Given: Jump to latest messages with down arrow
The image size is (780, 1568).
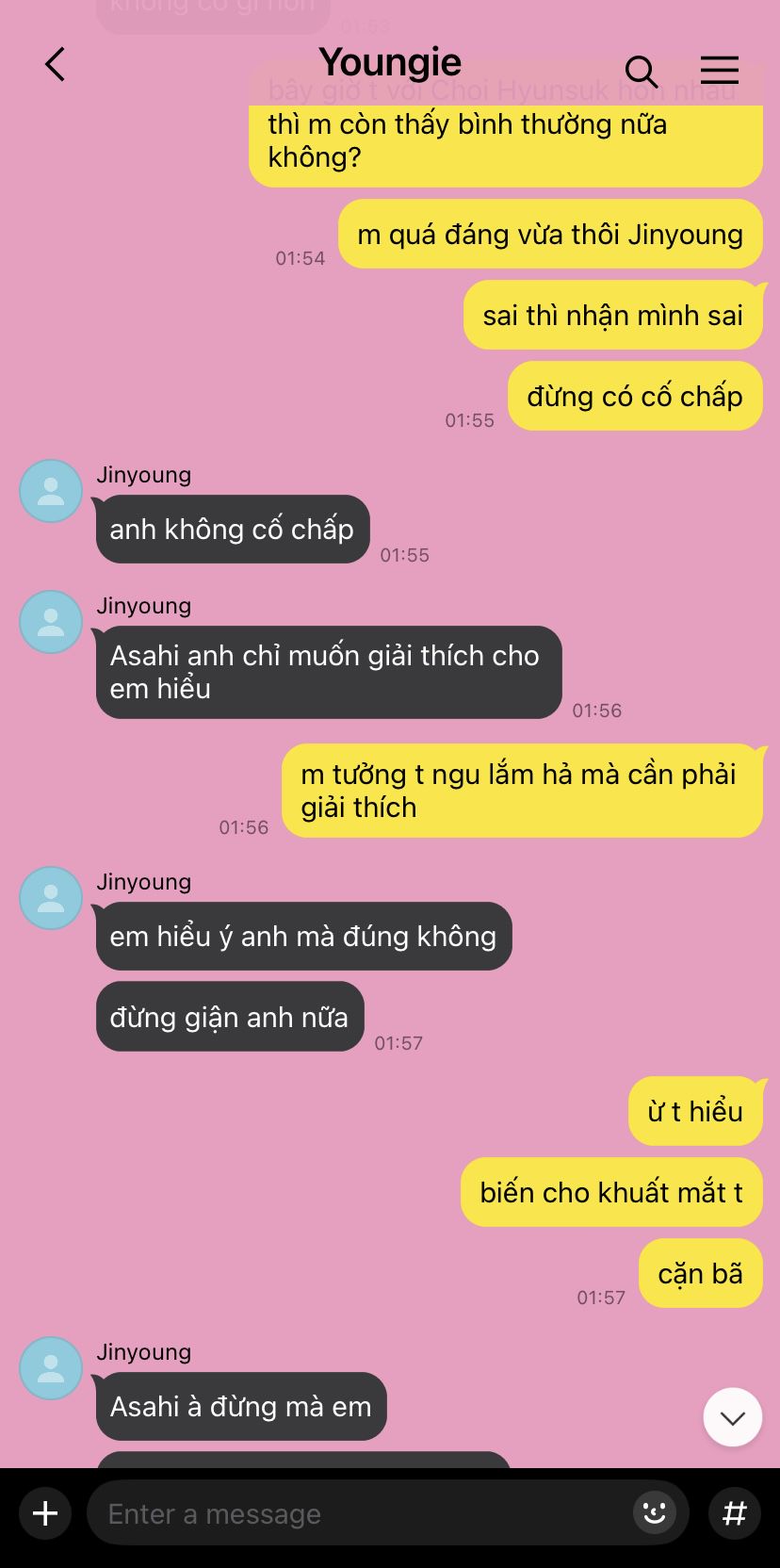Looking at the screenshot, I should coord(733,1417).
